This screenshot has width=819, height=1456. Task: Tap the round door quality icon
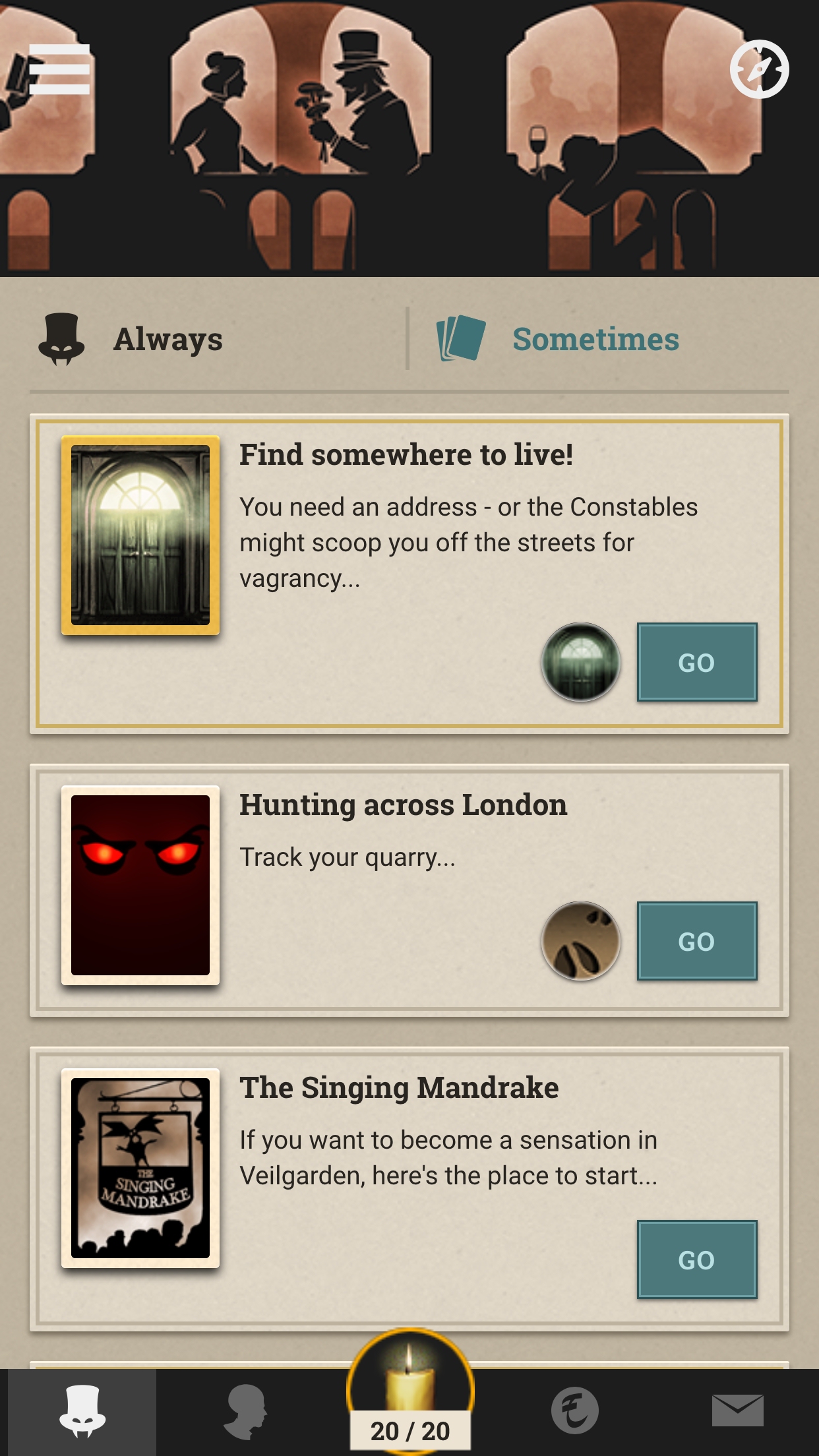tap(581, 662)
